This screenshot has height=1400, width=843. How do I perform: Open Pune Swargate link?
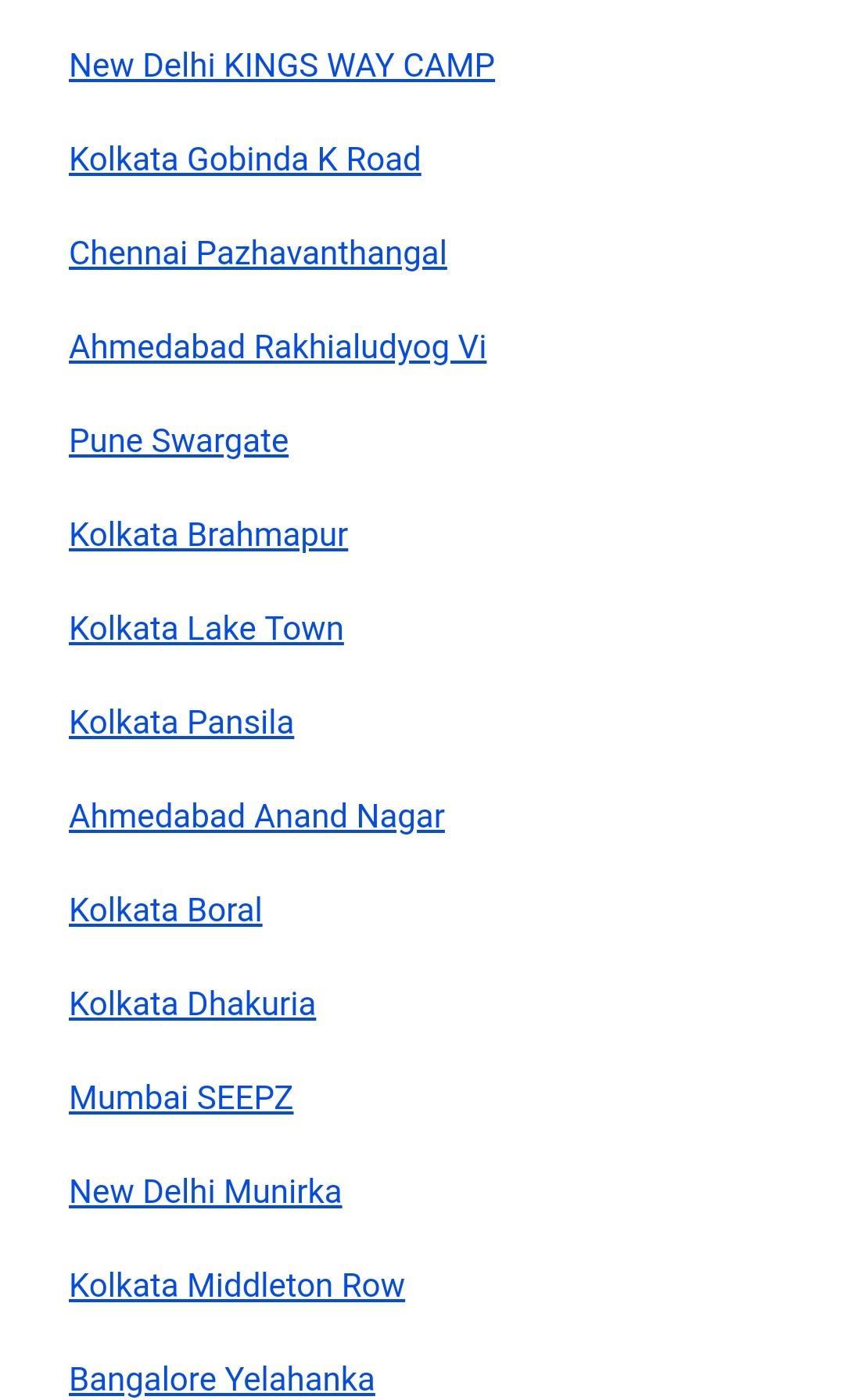point(178,441)
